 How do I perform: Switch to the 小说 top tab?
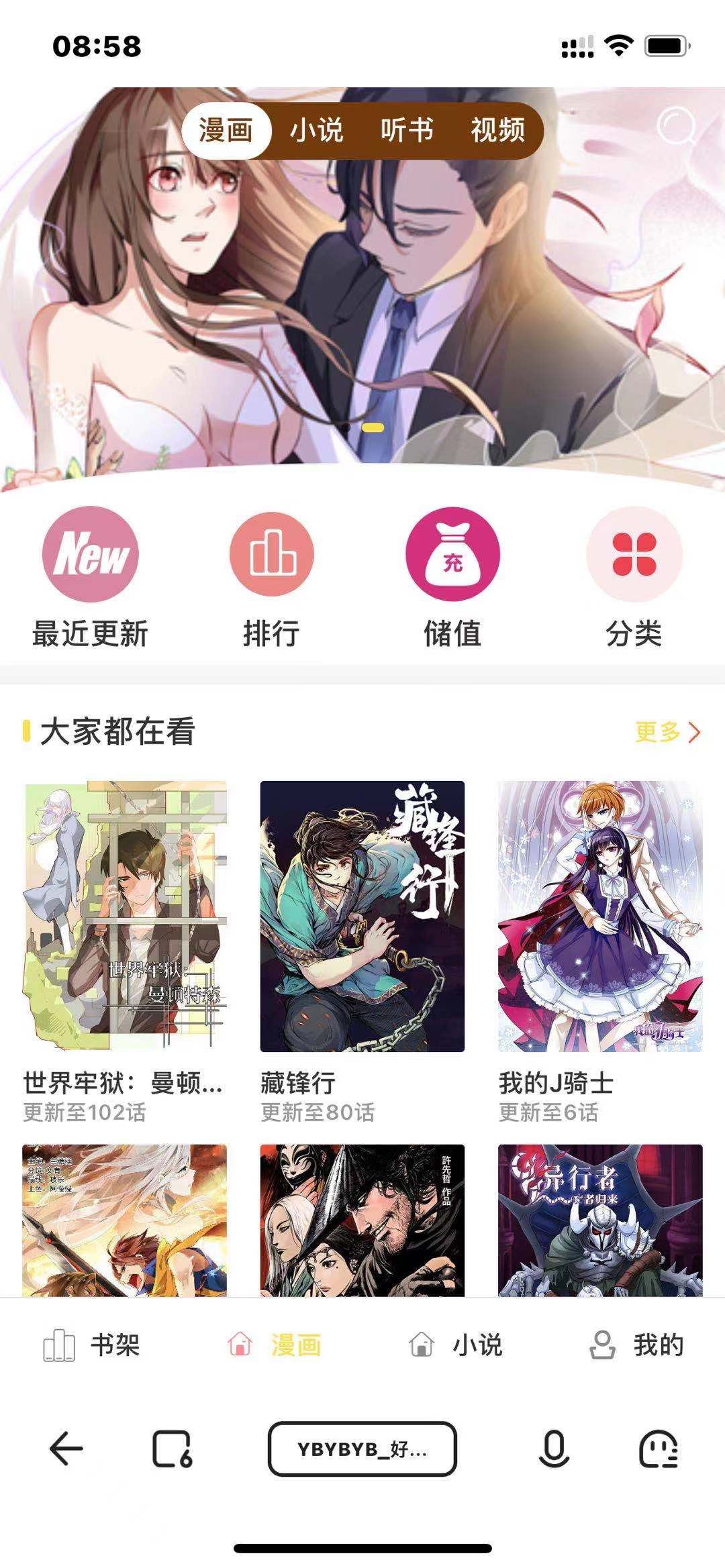(x=316, y=130)
